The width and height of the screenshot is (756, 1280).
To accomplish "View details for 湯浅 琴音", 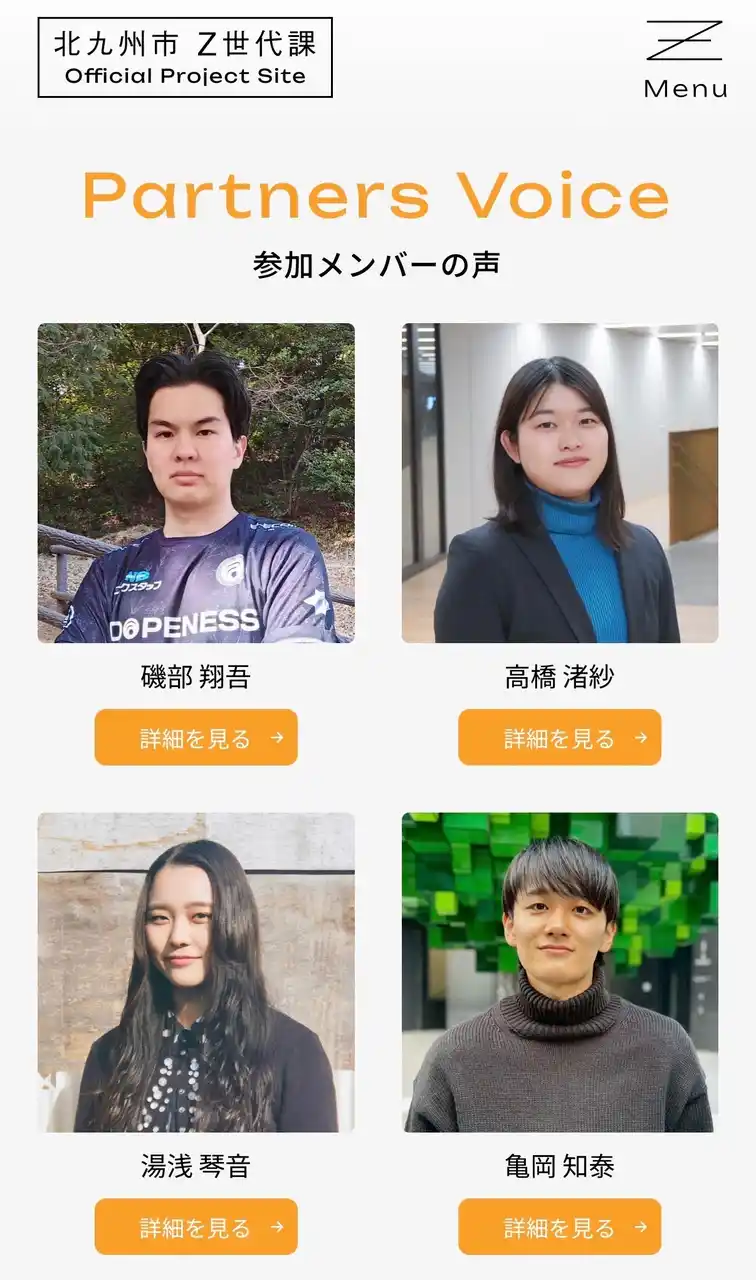I will coord(196,1227).
